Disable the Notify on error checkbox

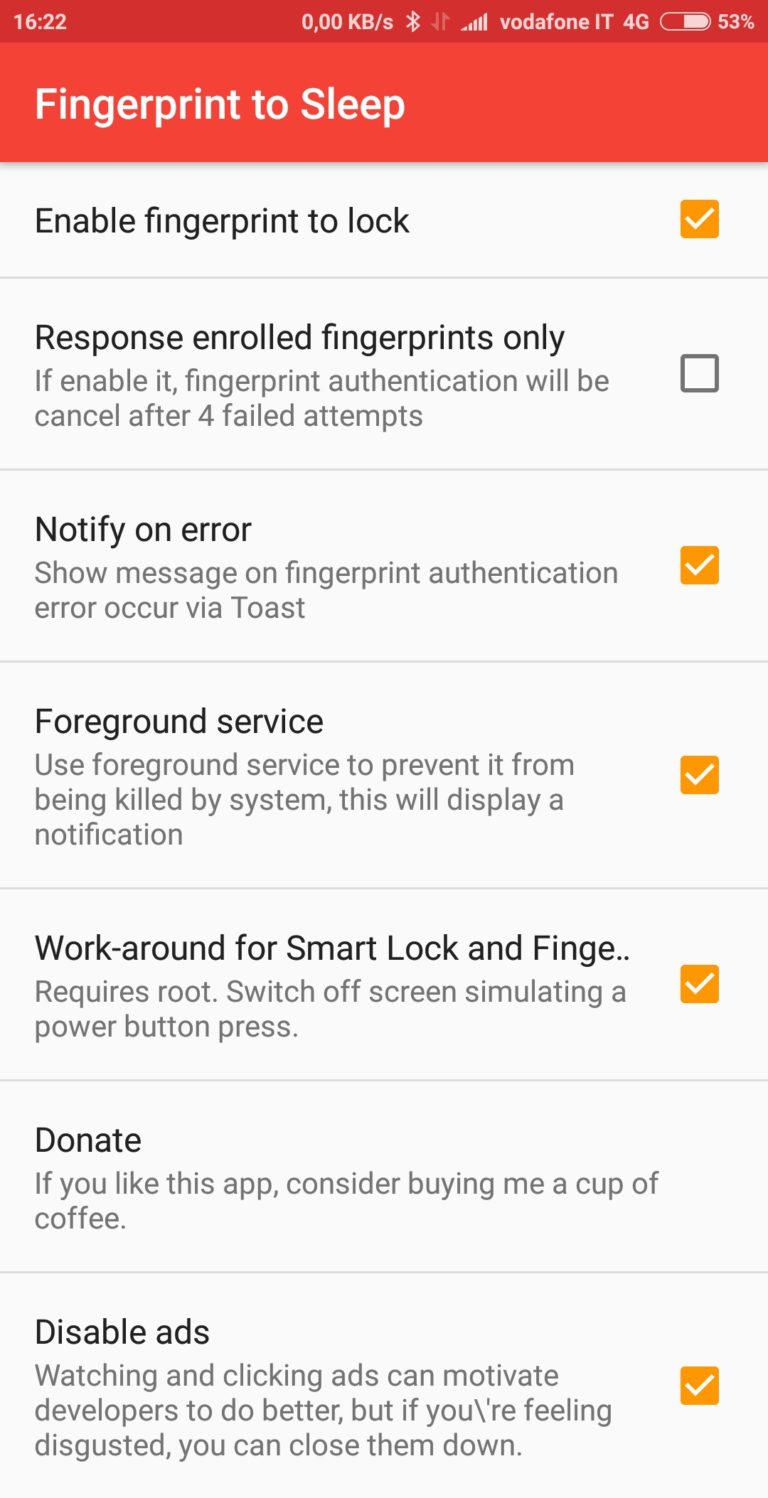[699, 565]
